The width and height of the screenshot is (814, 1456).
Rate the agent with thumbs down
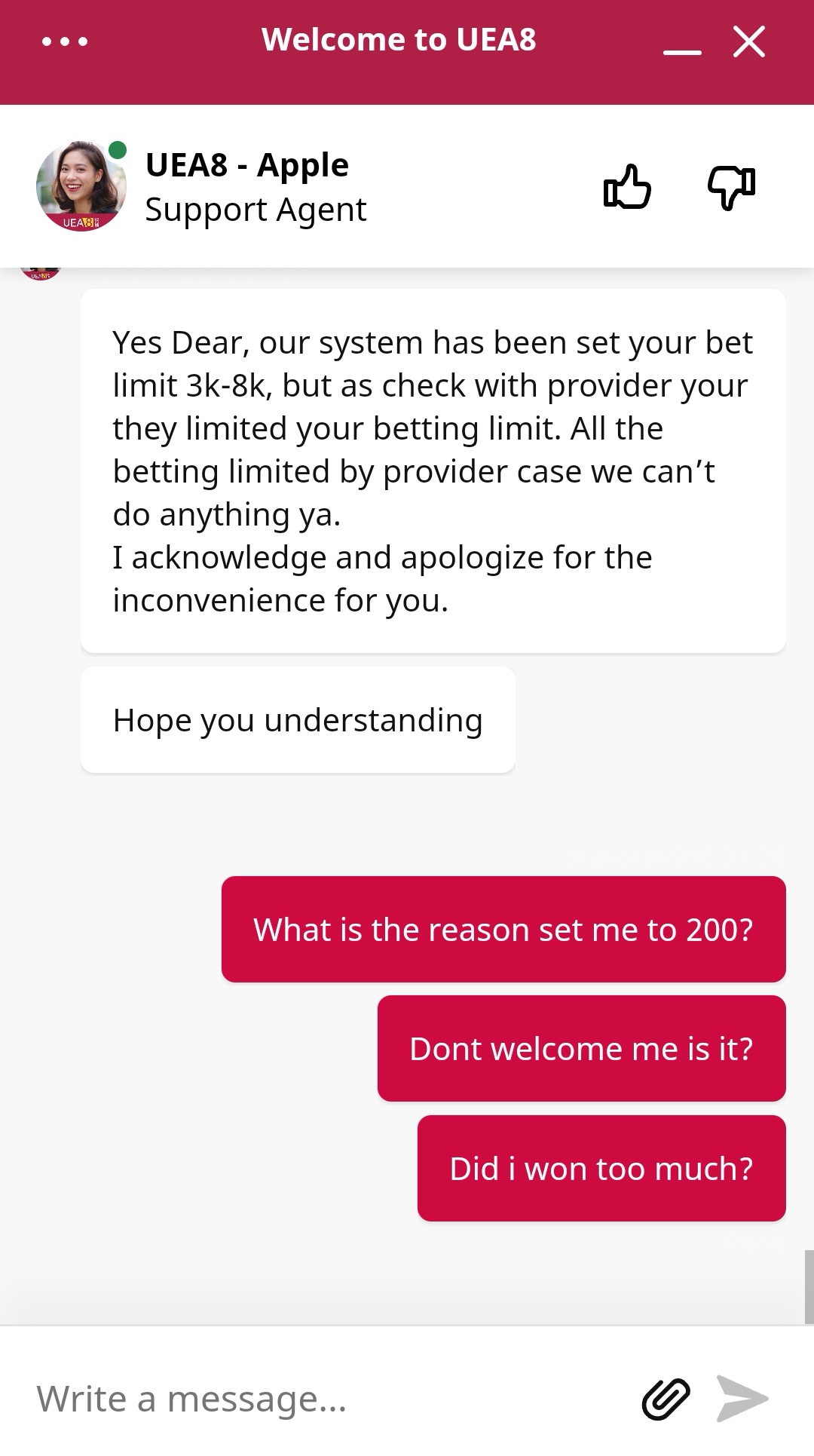coord(730,186)
